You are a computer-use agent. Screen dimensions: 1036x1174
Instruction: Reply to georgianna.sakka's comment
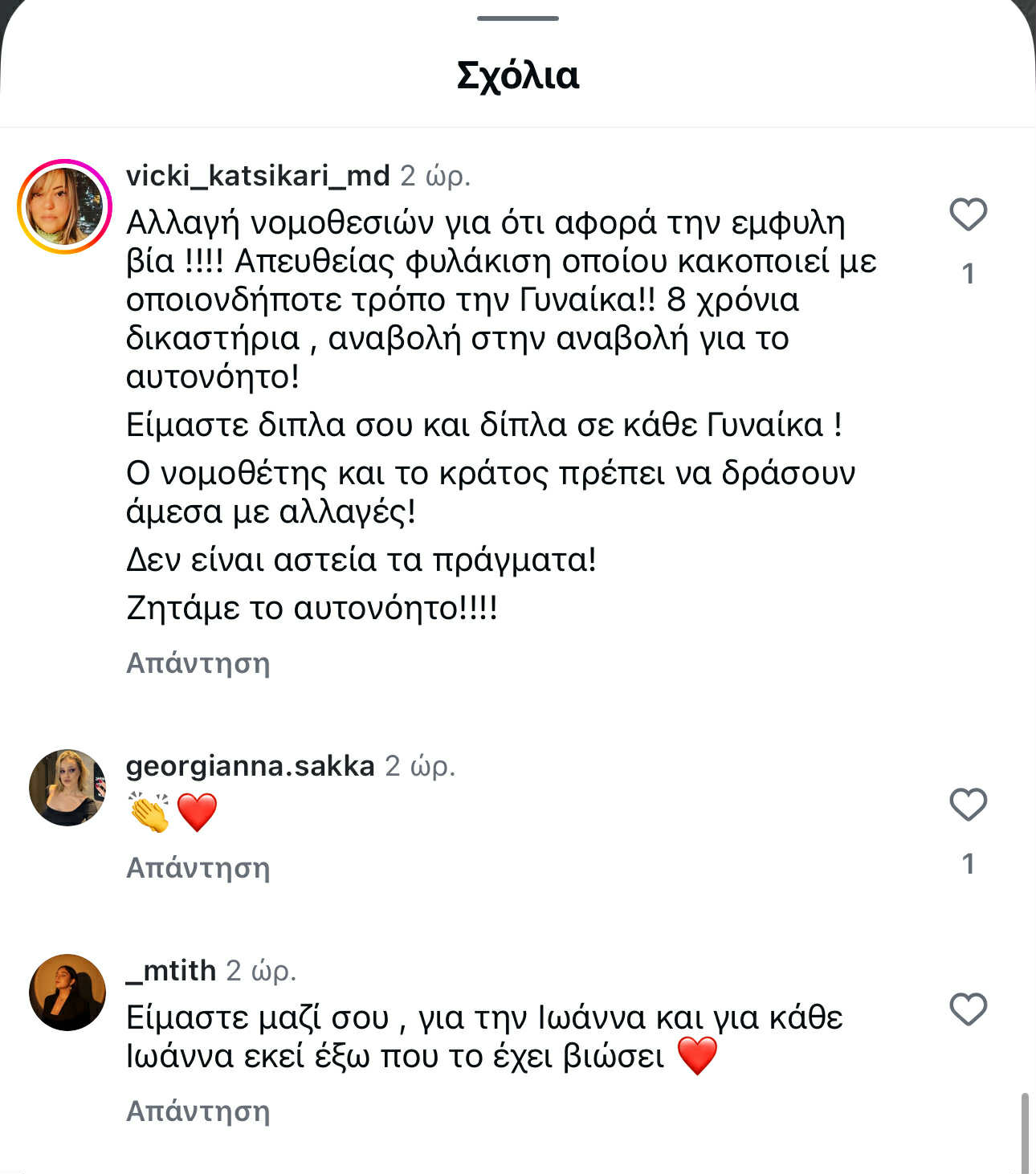tap(198, 868)
